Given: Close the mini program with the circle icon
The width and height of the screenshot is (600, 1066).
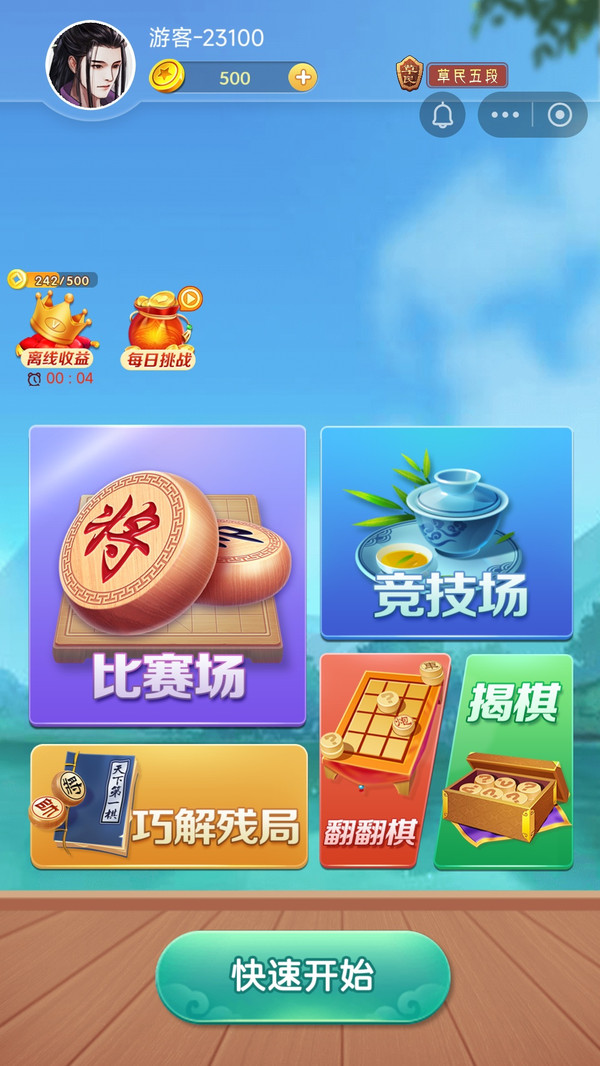Looking at the screenshot, I should tap(560, 115).
